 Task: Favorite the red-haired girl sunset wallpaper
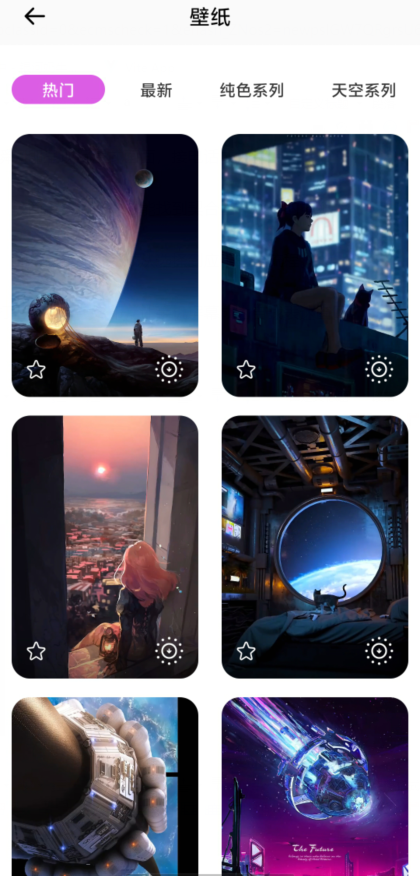[x=36, y=651]
